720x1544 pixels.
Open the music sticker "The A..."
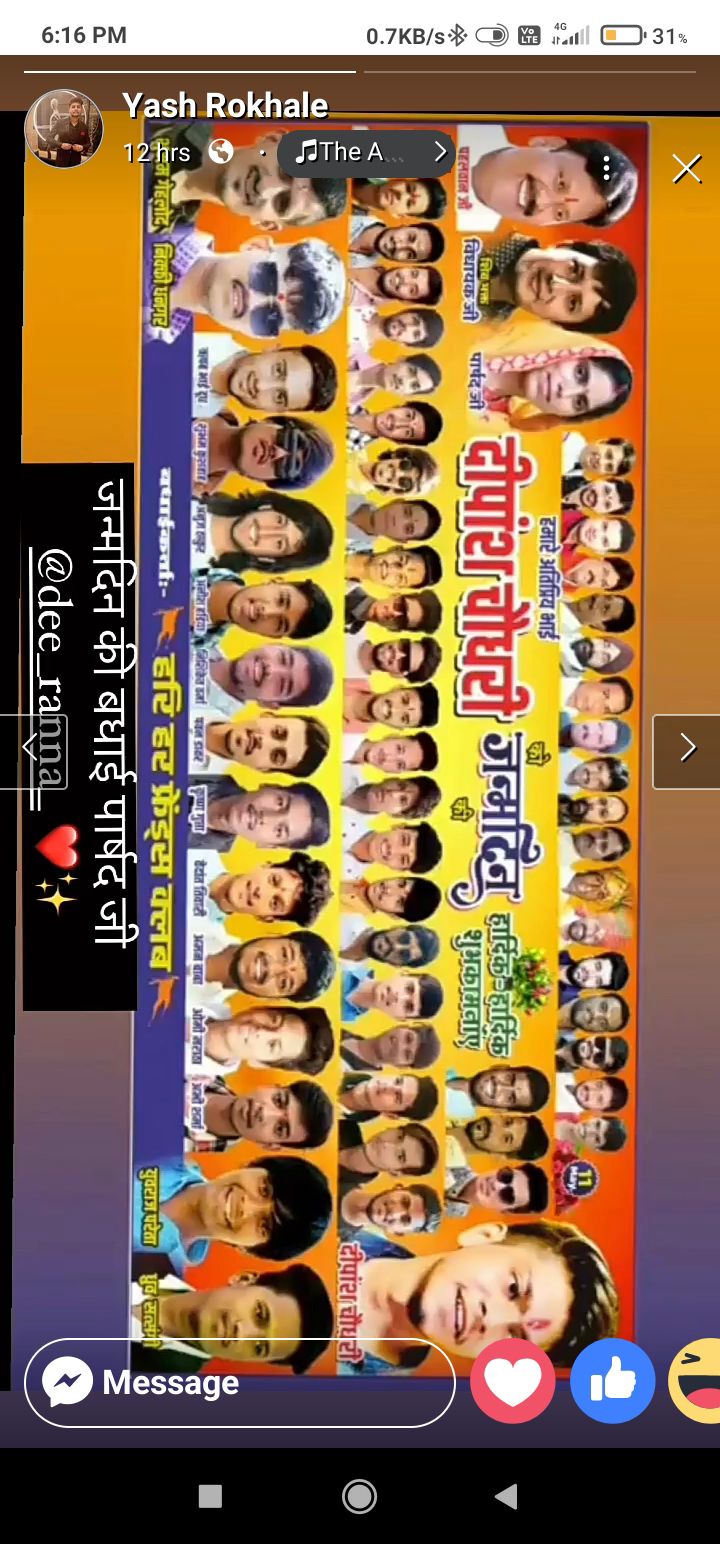coord(366,152)
